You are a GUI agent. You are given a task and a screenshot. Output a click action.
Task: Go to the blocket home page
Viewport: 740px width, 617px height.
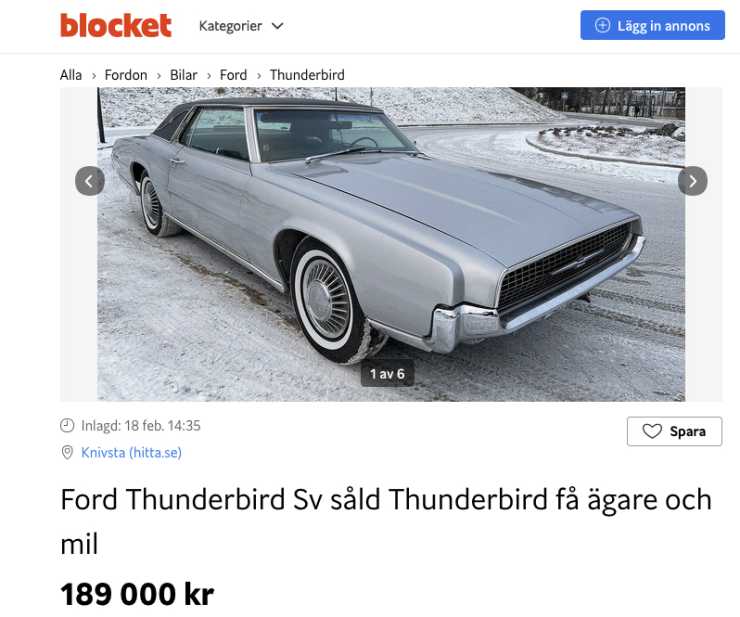pyautogui.click(x=115, y=26)
